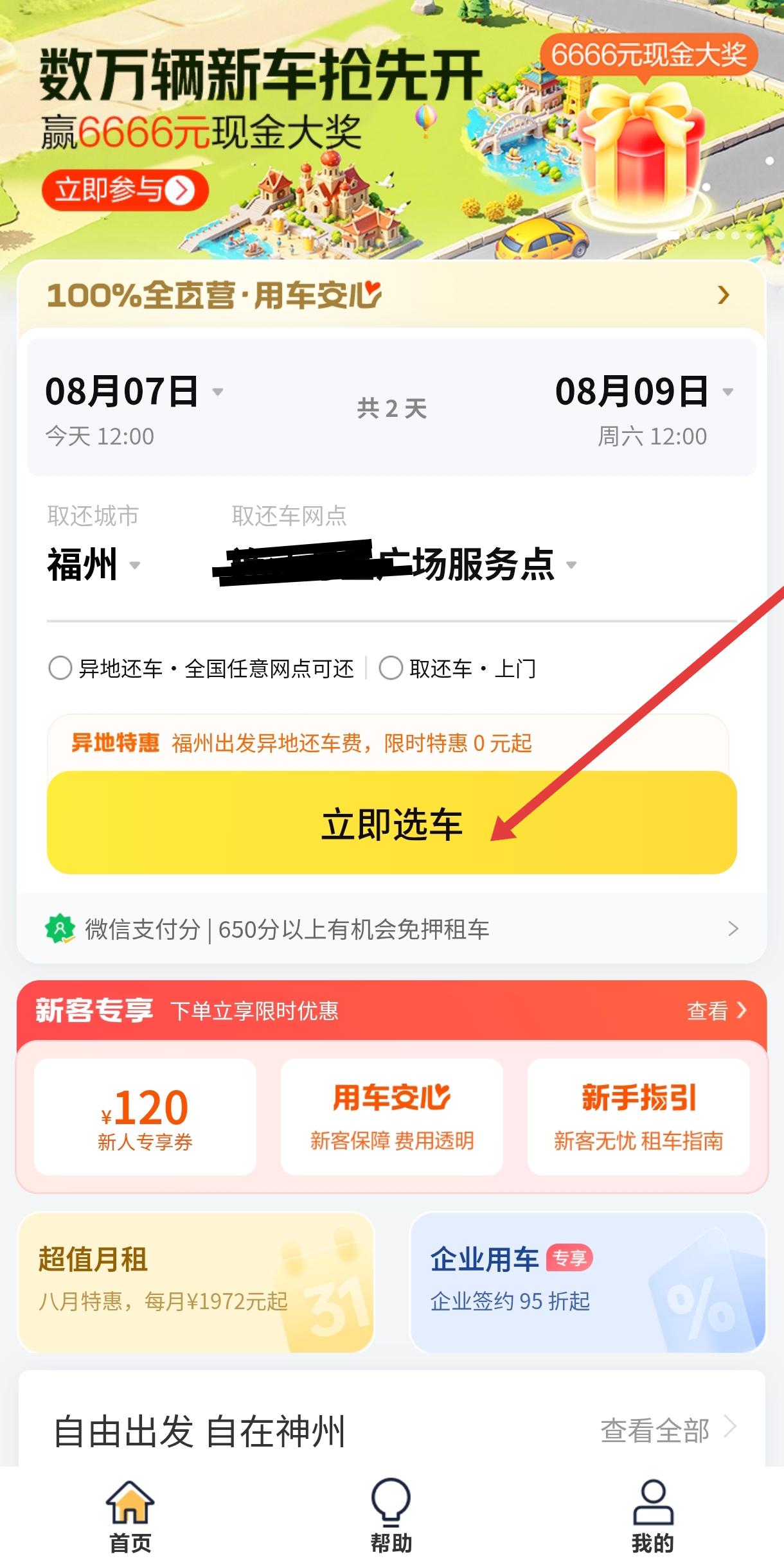Select a different city than 福州
This screenshot has height=1568, width=784.
tap(93, 565)
